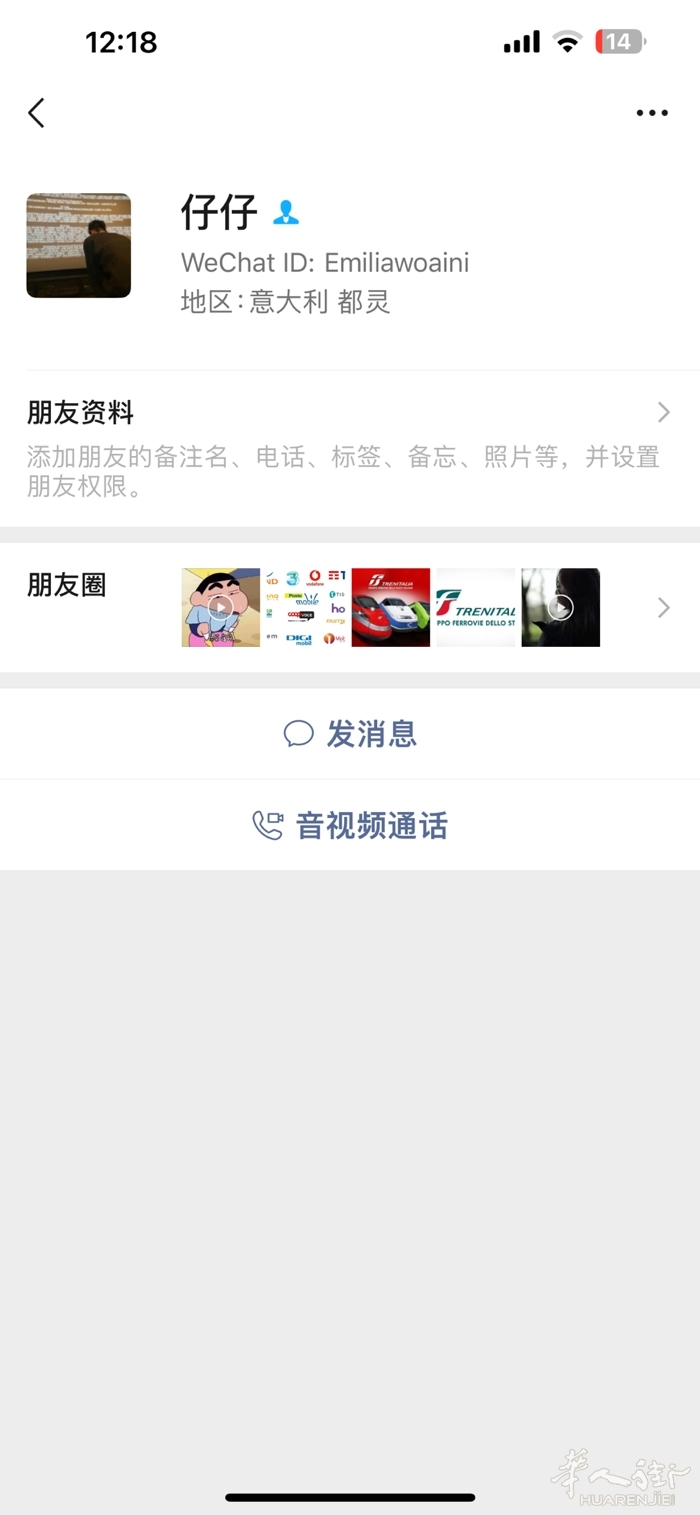Open the 朋友资料 settings row

348,448
